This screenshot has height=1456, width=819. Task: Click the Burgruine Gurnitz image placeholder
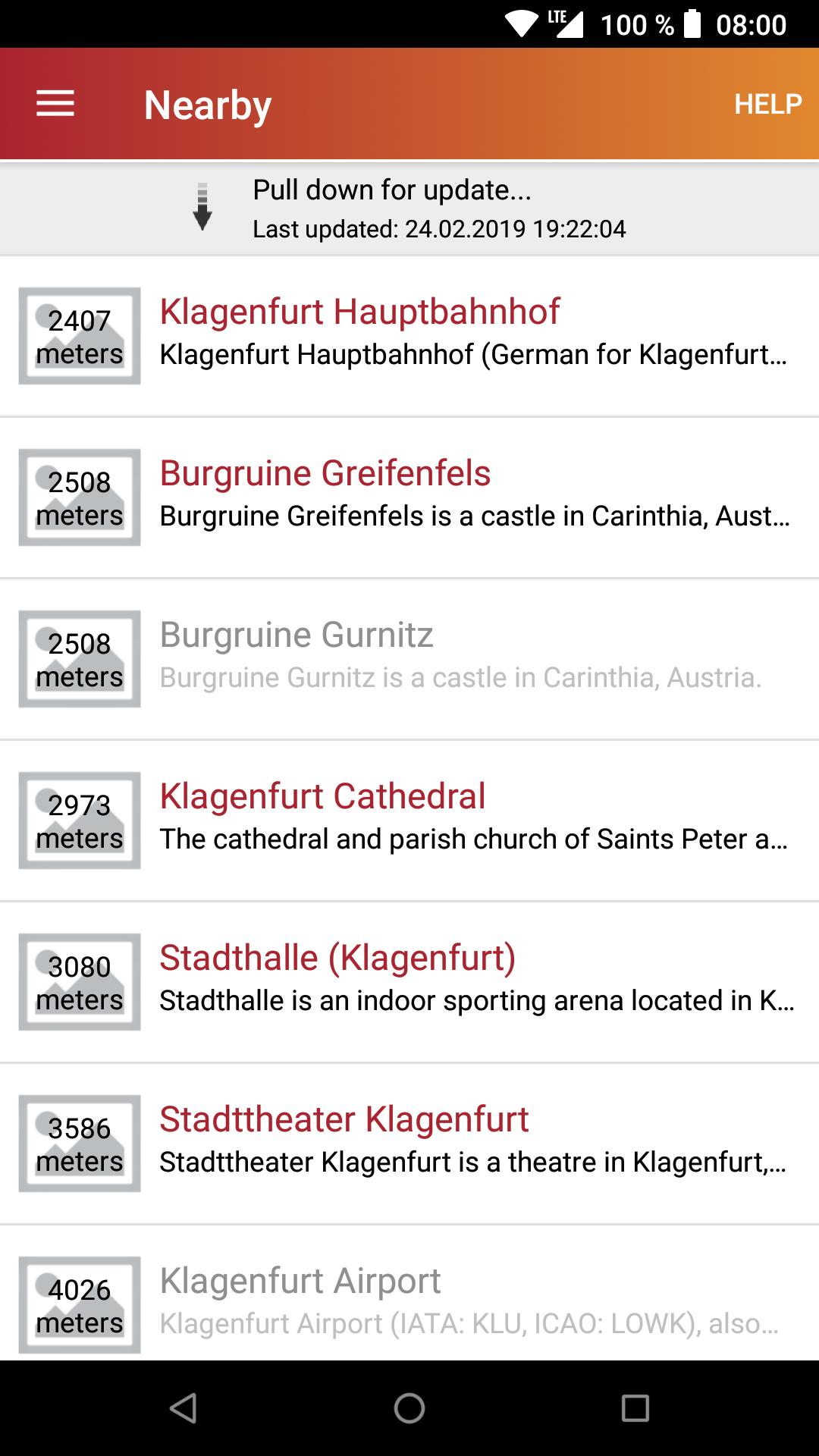tap(78, 657)
